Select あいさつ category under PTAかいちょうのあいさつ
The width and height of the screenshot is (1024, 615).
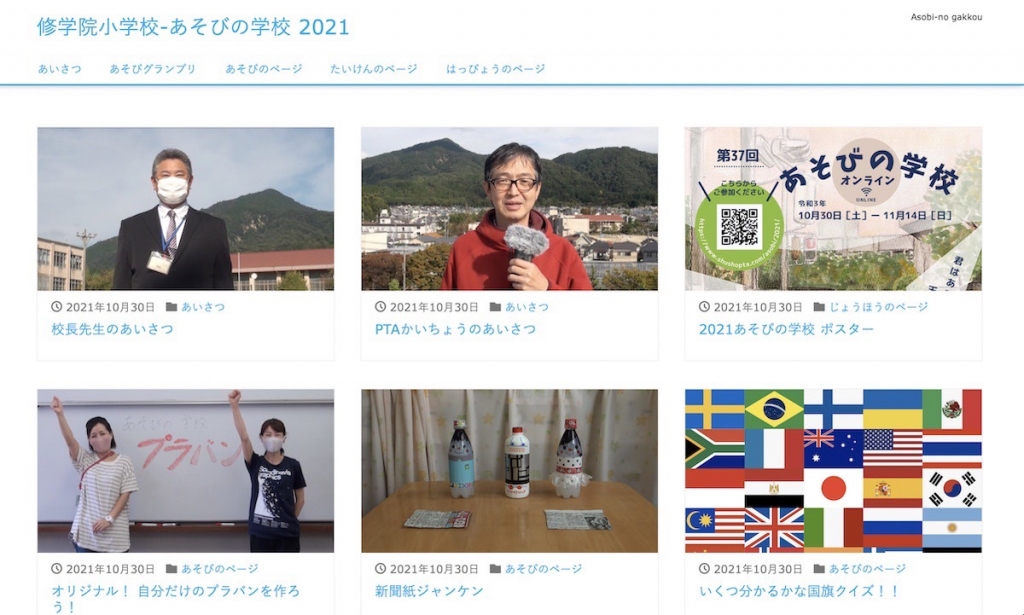click(x=527, y=307)
